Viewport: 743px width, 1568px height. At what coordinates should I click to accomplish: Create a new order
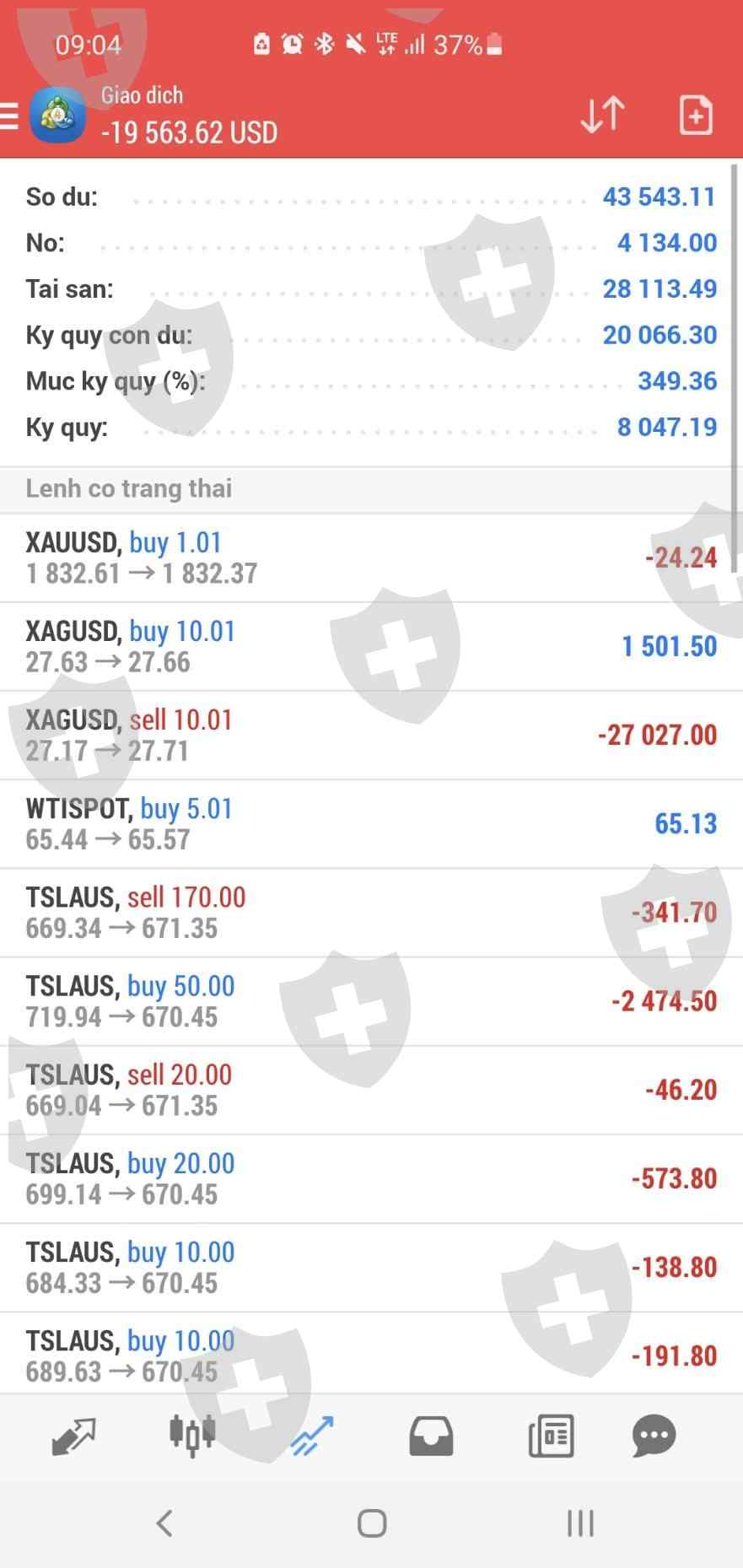tap(695, 115)
